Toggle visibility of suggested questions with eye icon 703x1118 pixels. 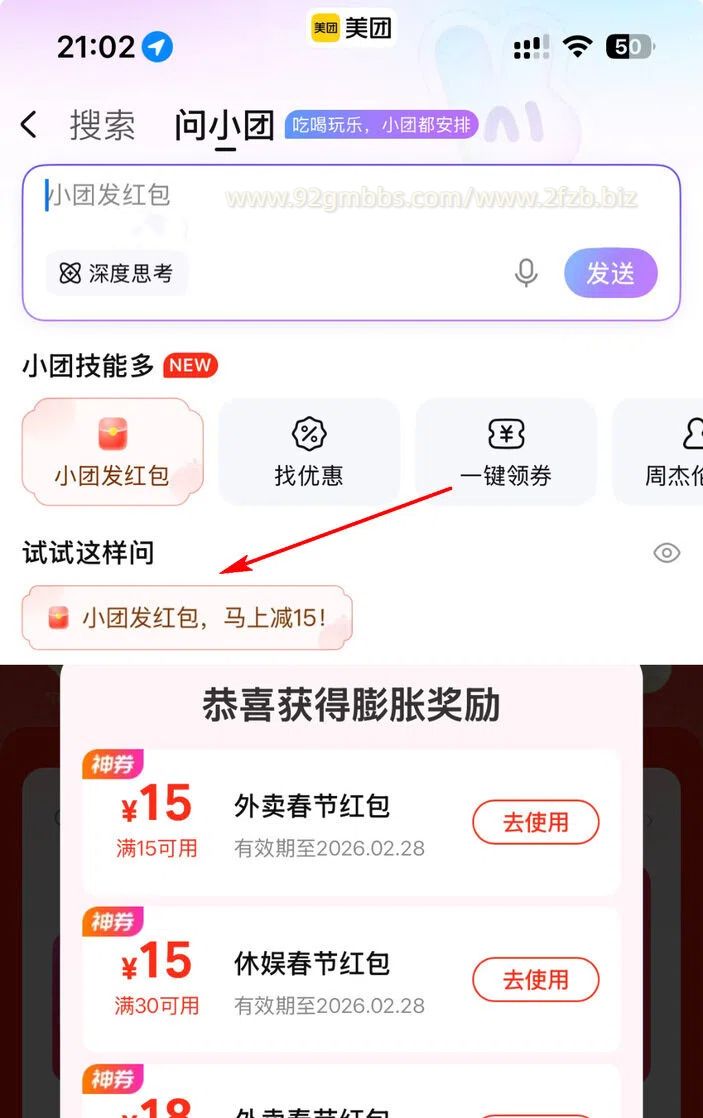(666, 553)
